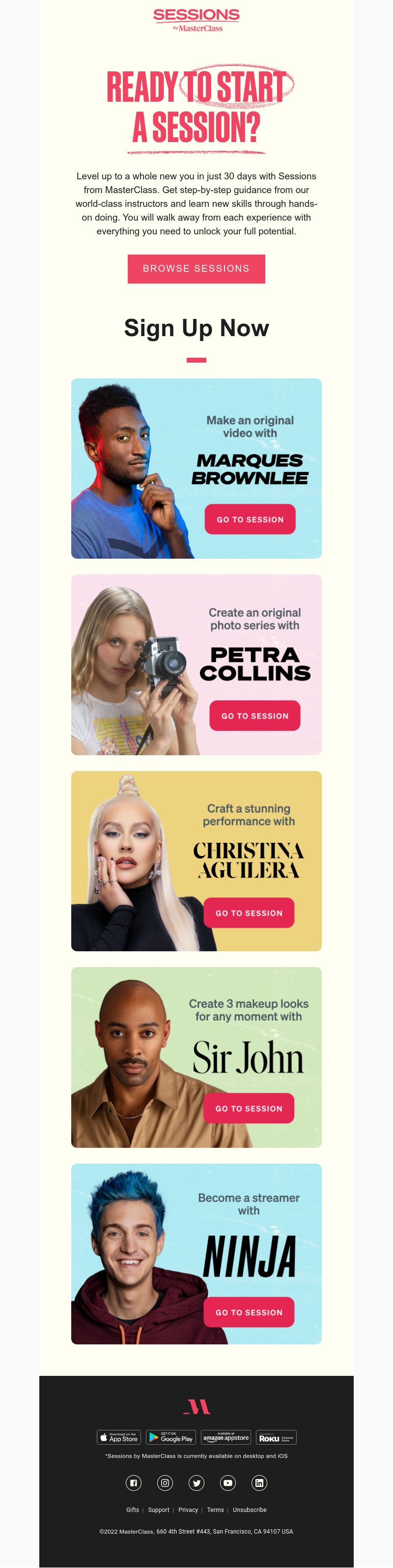Screen dimensions: 393x1568
Task: Visit the MasterClass Instagram profile
Action: 165,1483
